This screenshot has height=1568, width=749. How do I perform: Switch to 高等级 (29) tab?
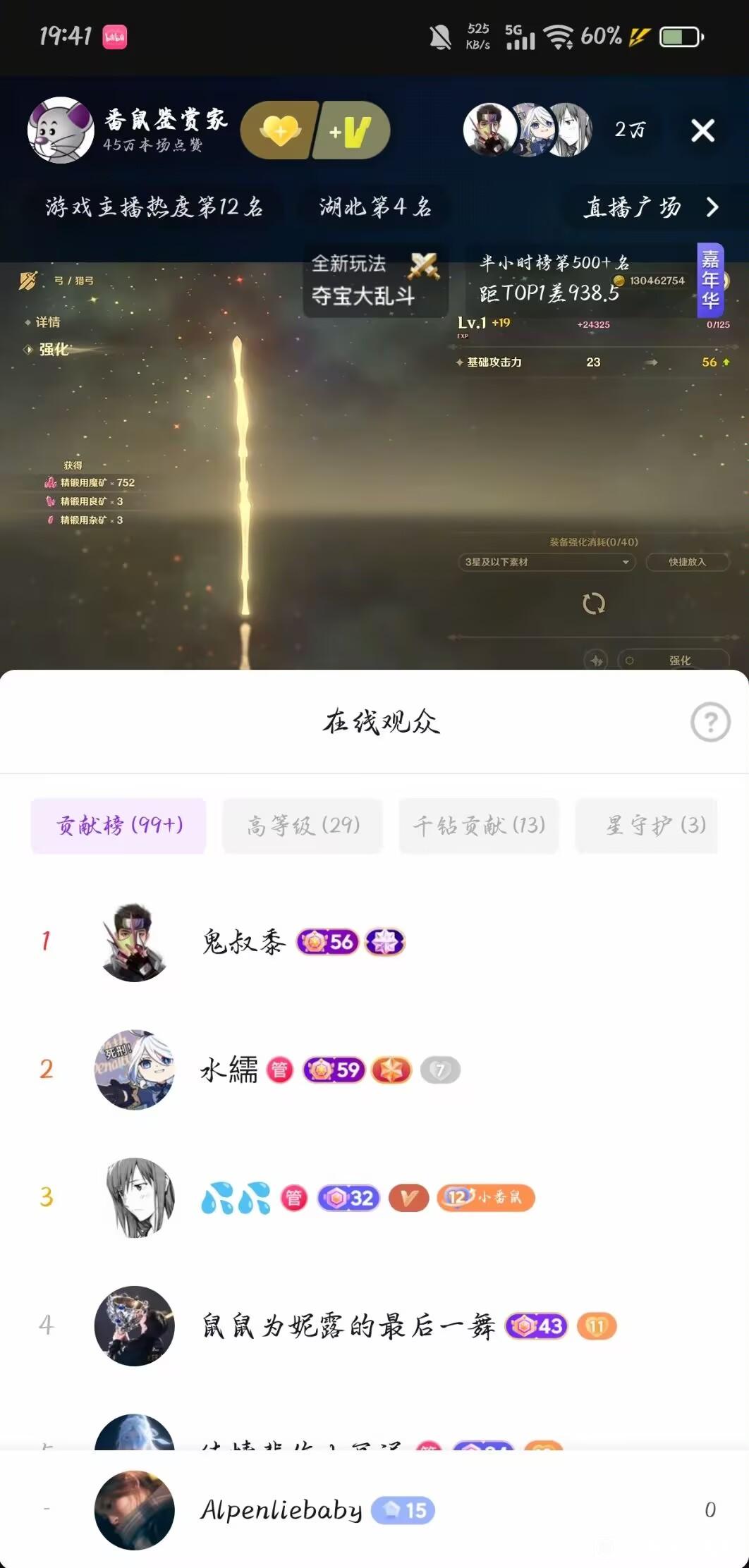point(303,825)
